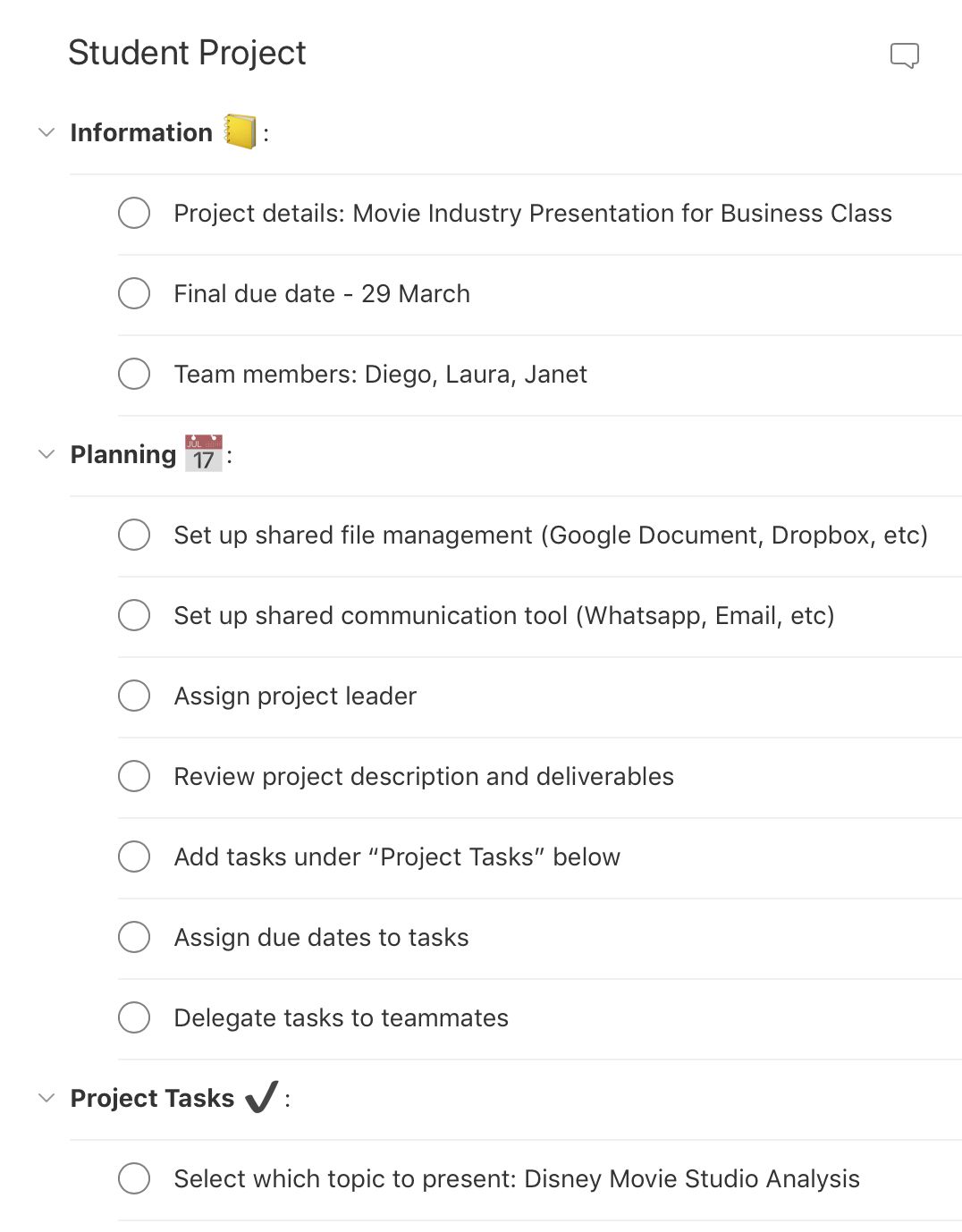Tick the 'Set up shared file management' checkbox
This screenshot has height=1232, width=962.
coord(134,535)
